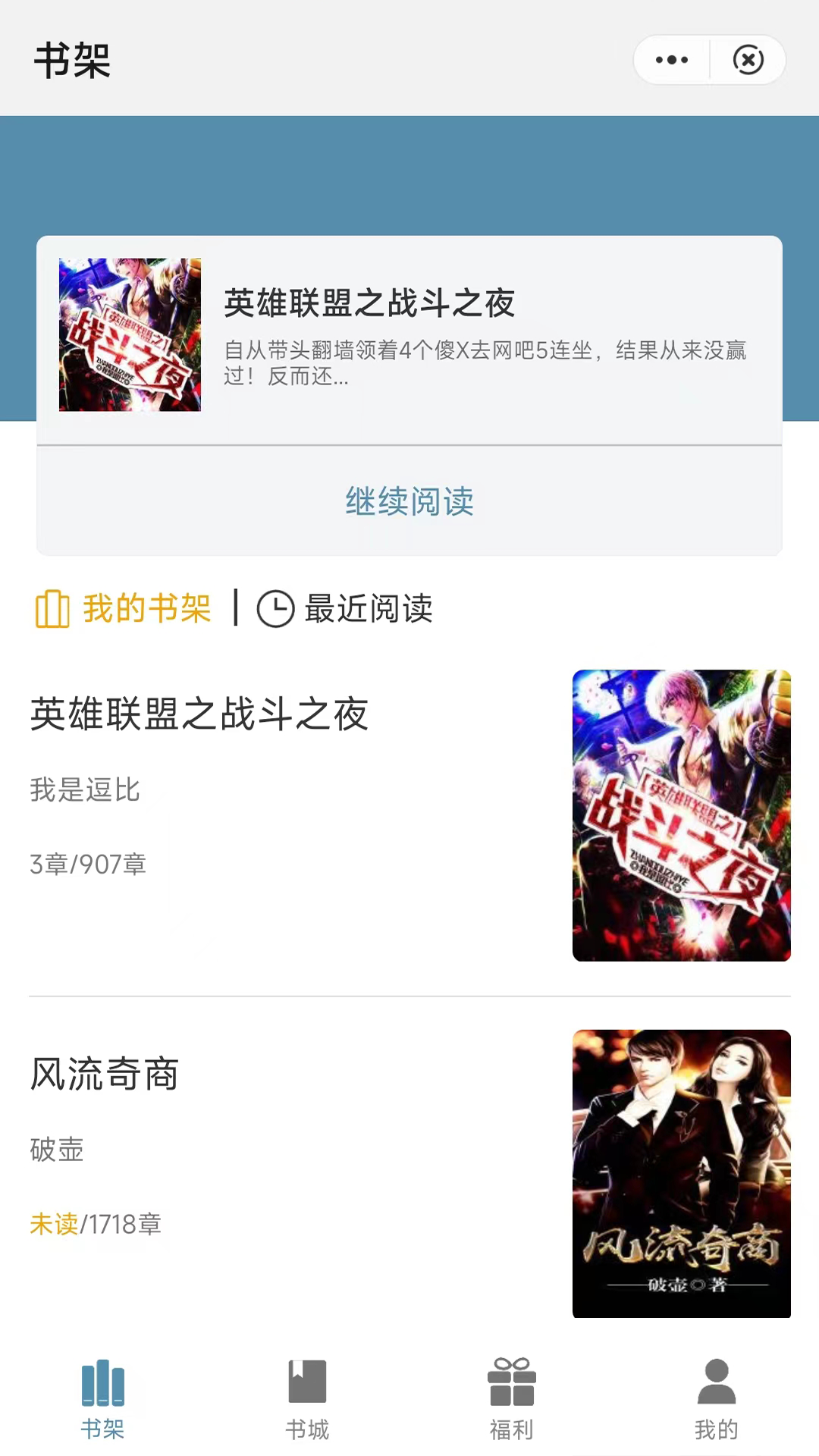The height and width of the screenshot is (1456, 819).
Task: Click the author name 我是逗比
Action: (x=84, y=789)
